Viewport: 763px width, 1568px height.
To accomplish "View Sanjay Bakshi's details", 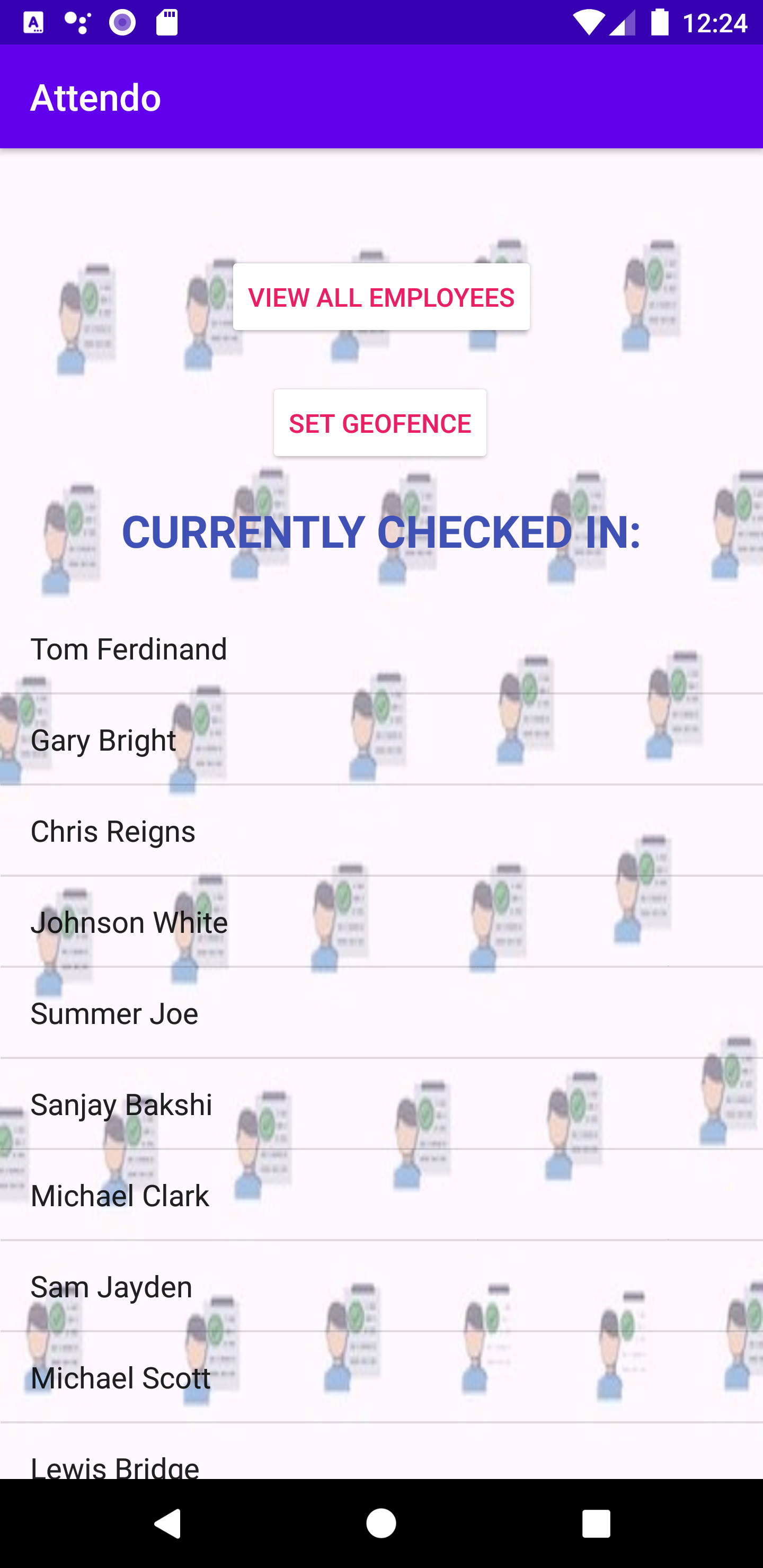I will 381,1104.
